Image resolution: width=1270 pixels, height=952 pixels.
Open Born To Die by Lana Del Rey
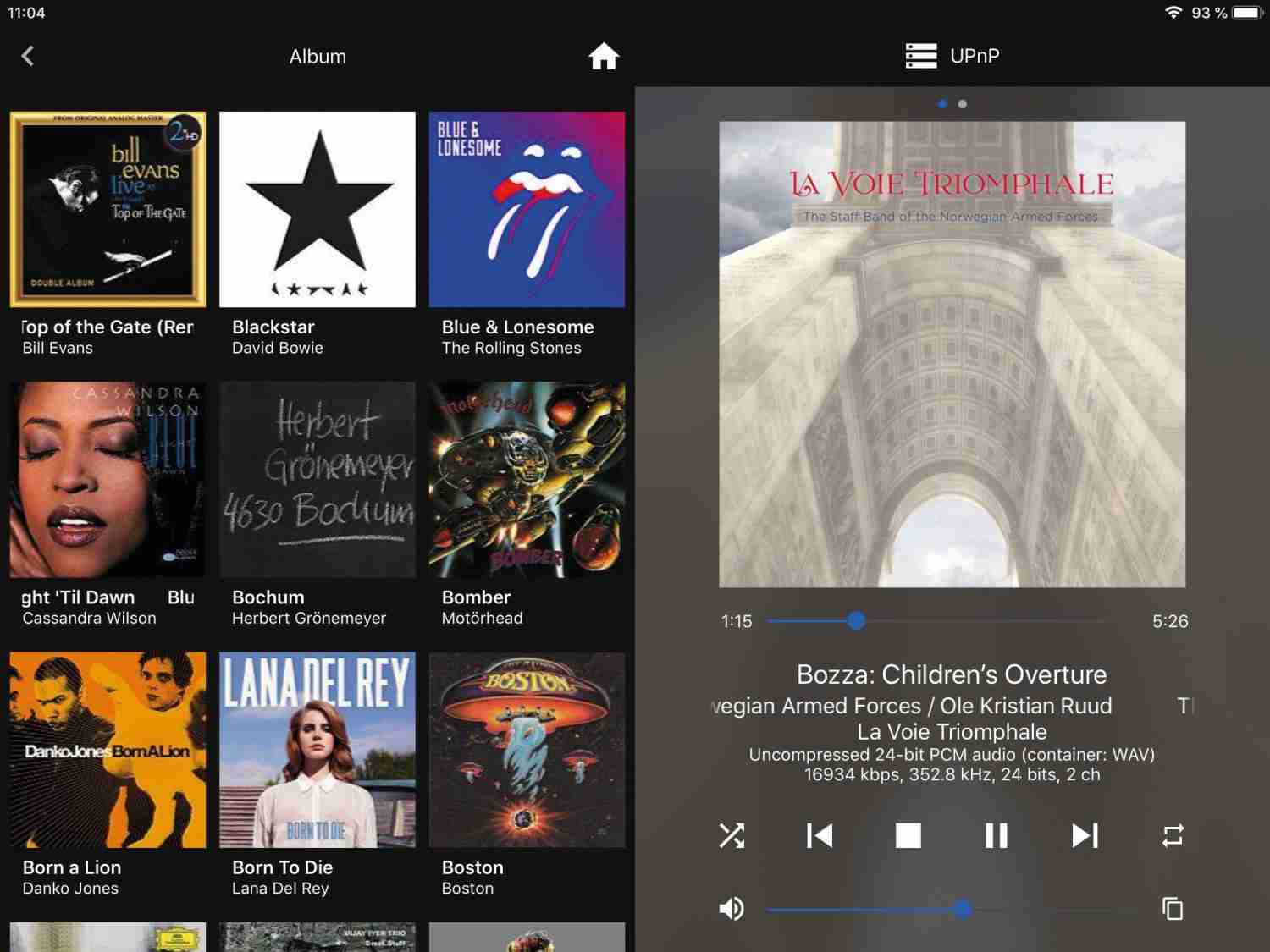[x=317, y=750]
